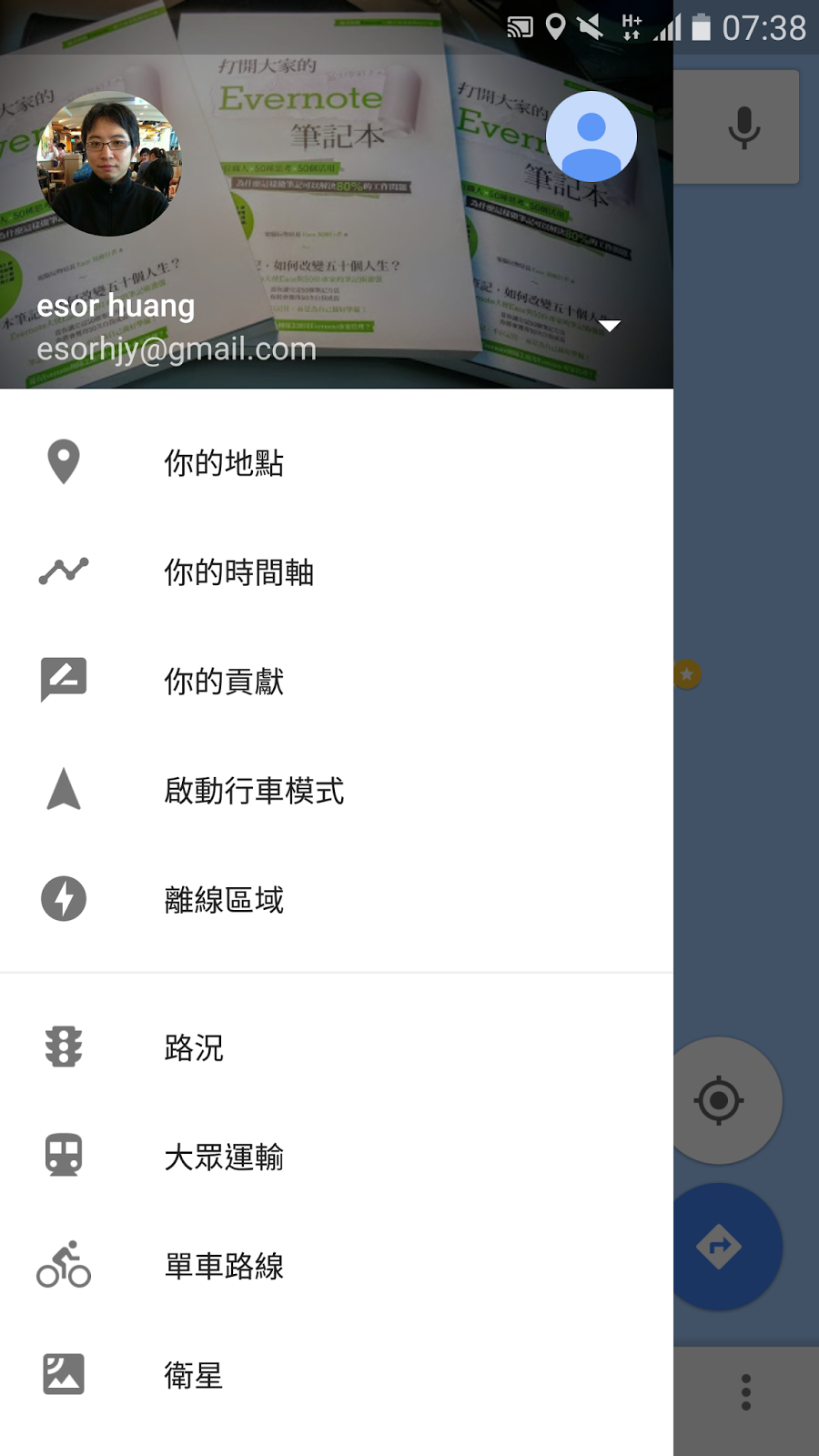Select the 衛星 satellite view
819x1456 pixels.
[194, 1375]
